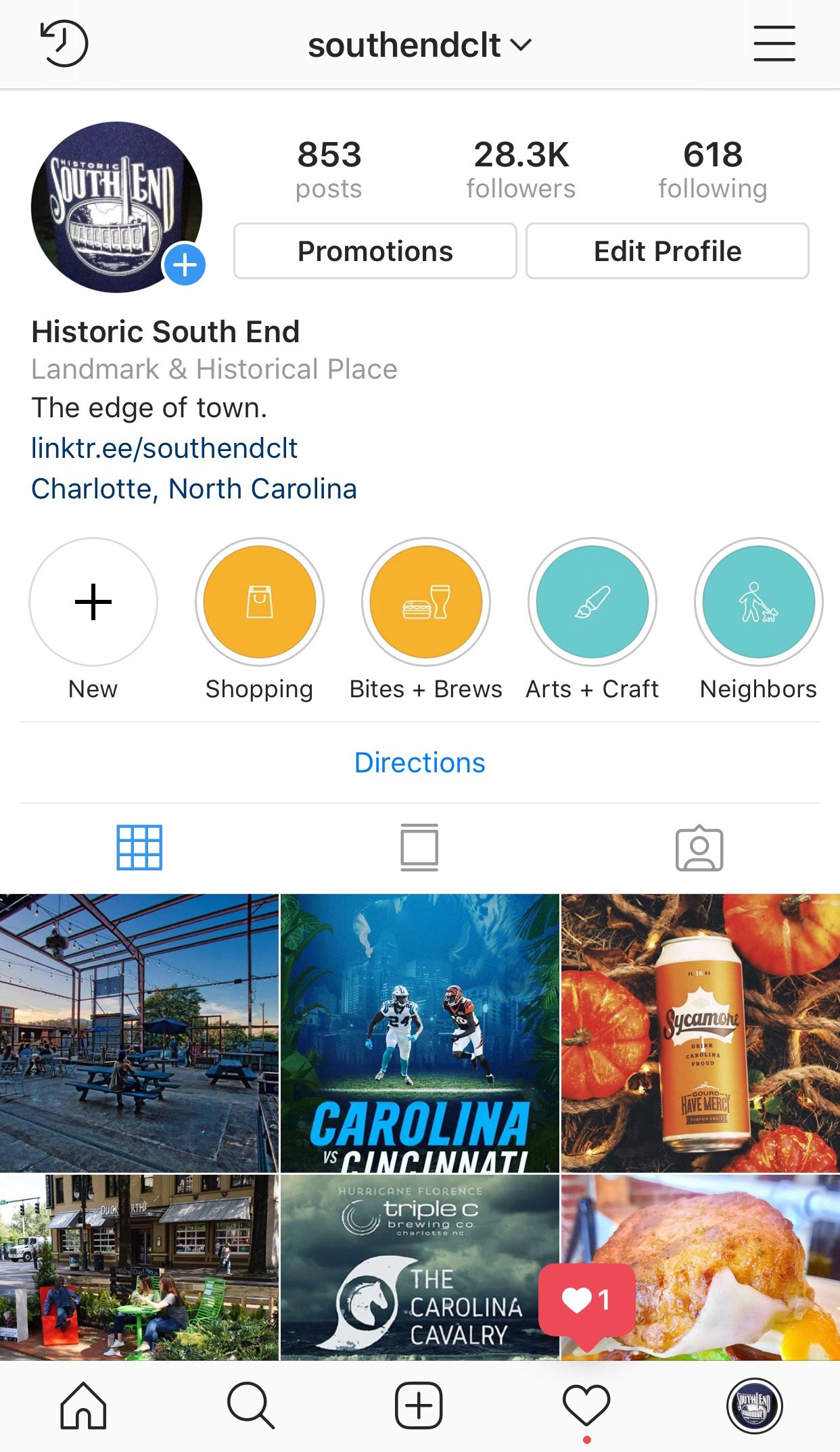Open the Carolina vs Cincinnati post
The image size is (840, 1452).
click(x=420, y=1033)
